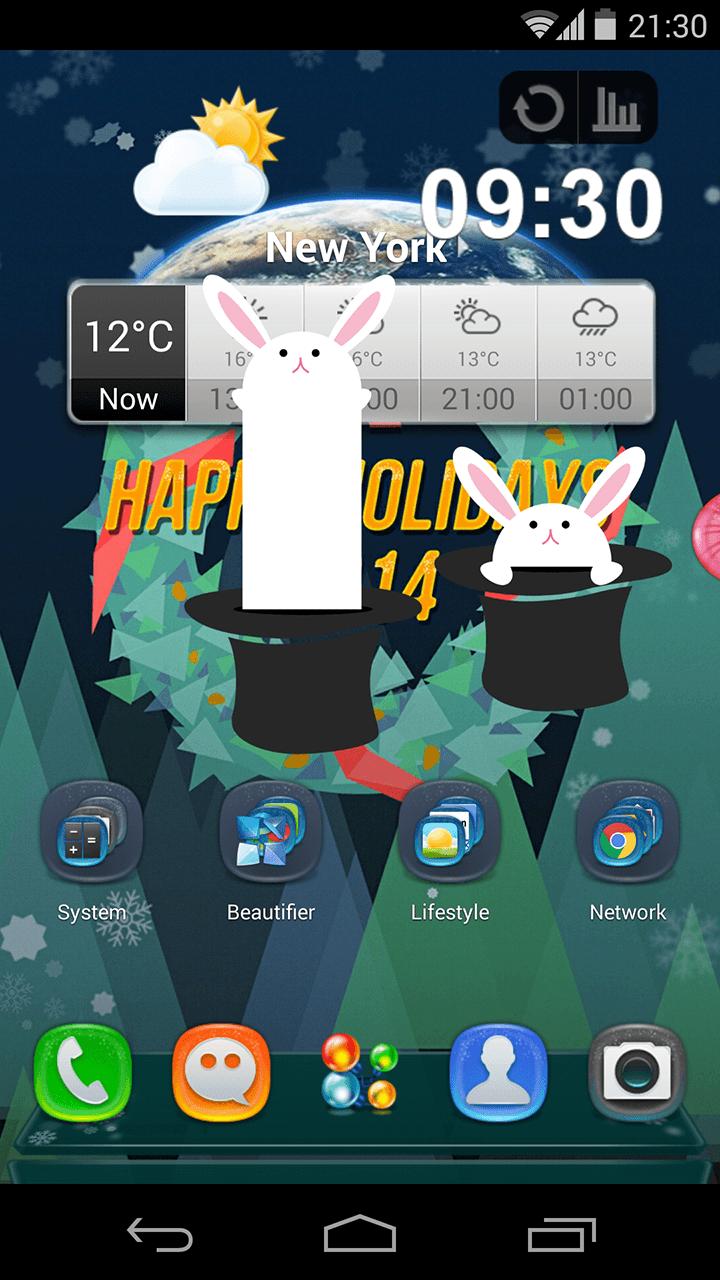
Task: Open the Beautifier folder
Action: click(x=270, y=832)
